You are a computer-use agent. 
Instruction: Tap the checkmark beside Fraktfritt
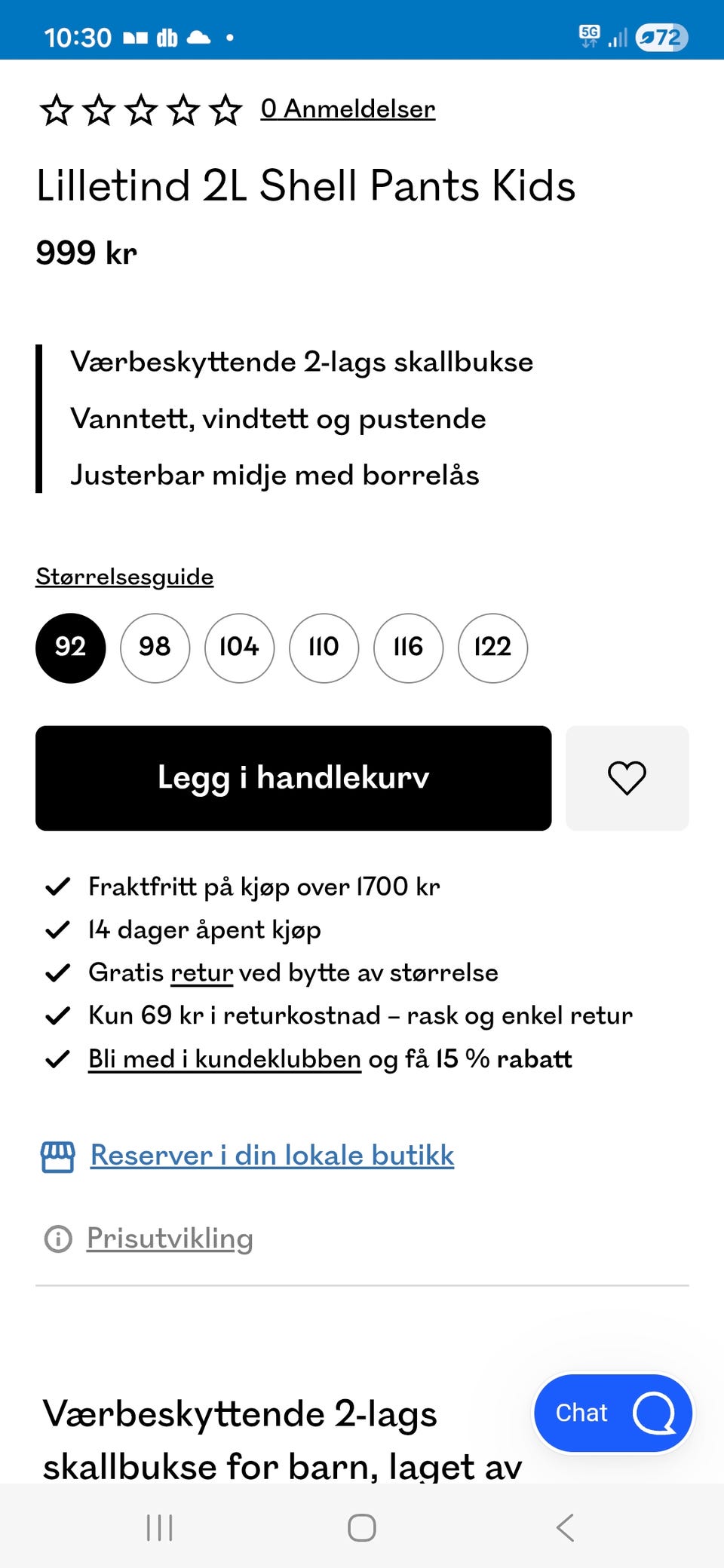pos(57,887)
